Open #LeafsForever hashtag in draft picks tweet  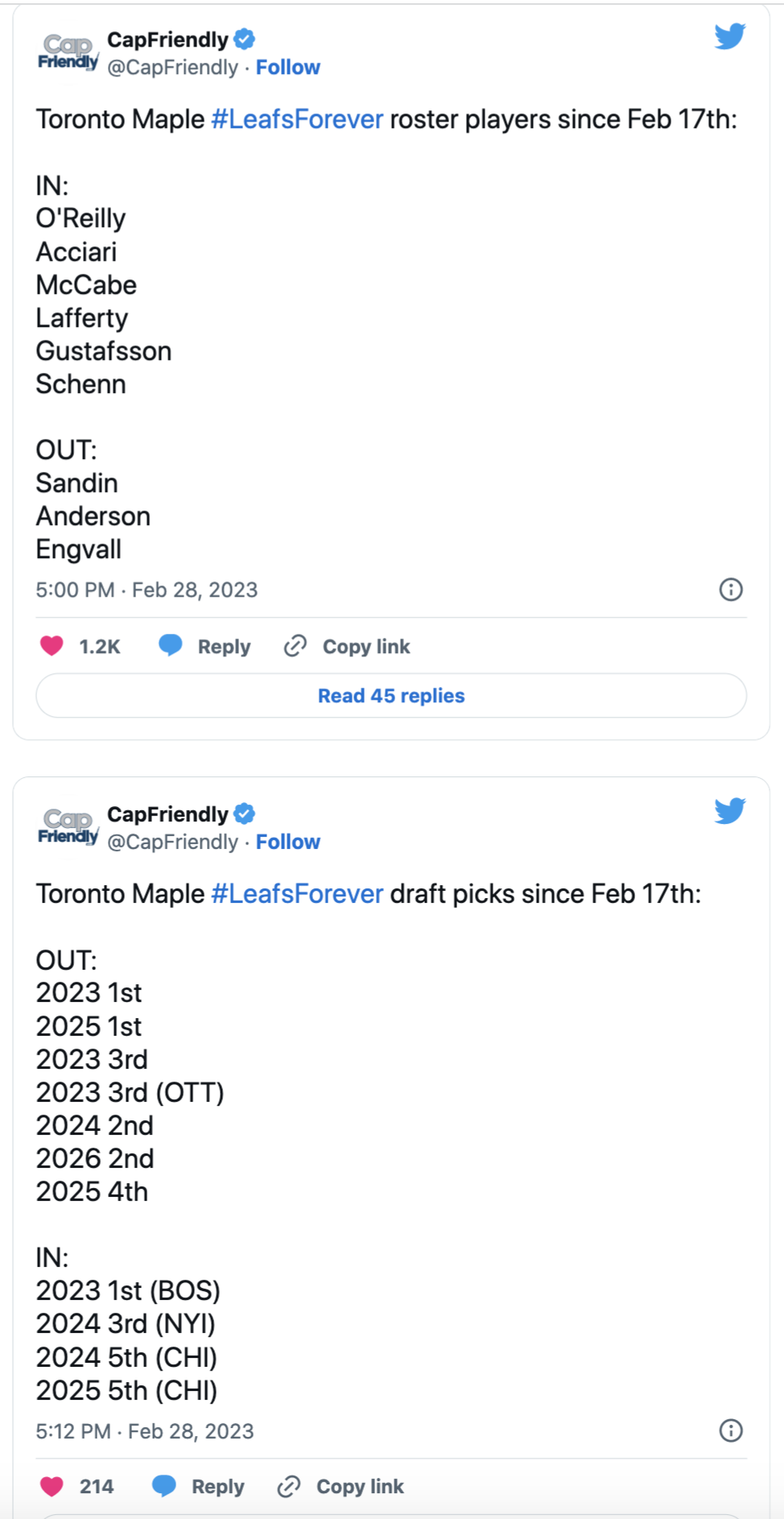coord(297,894)
